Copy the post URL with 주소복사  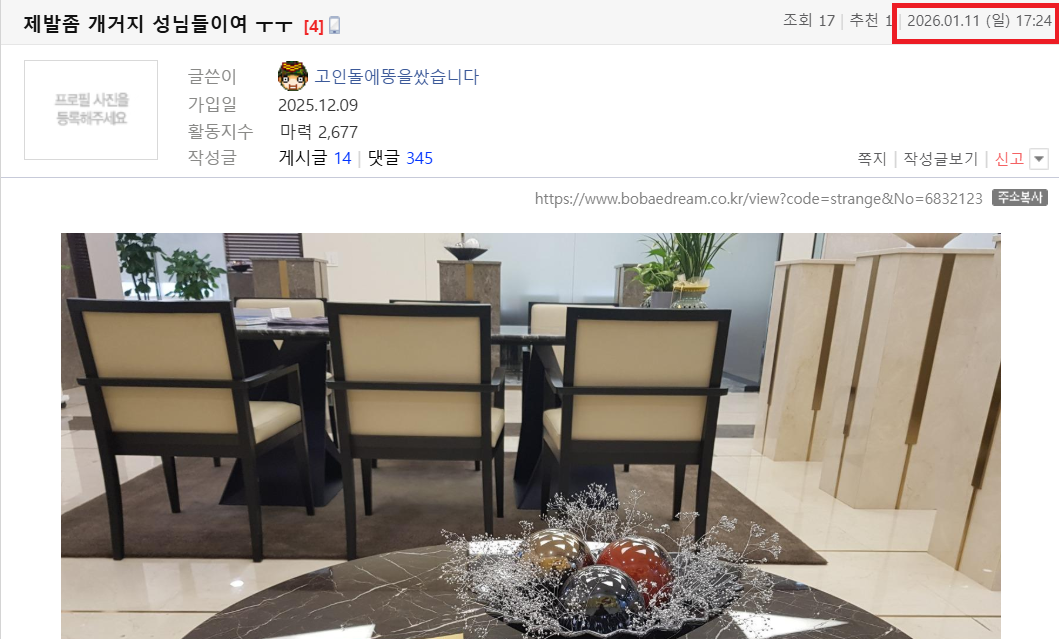[x=1020, y=198]
